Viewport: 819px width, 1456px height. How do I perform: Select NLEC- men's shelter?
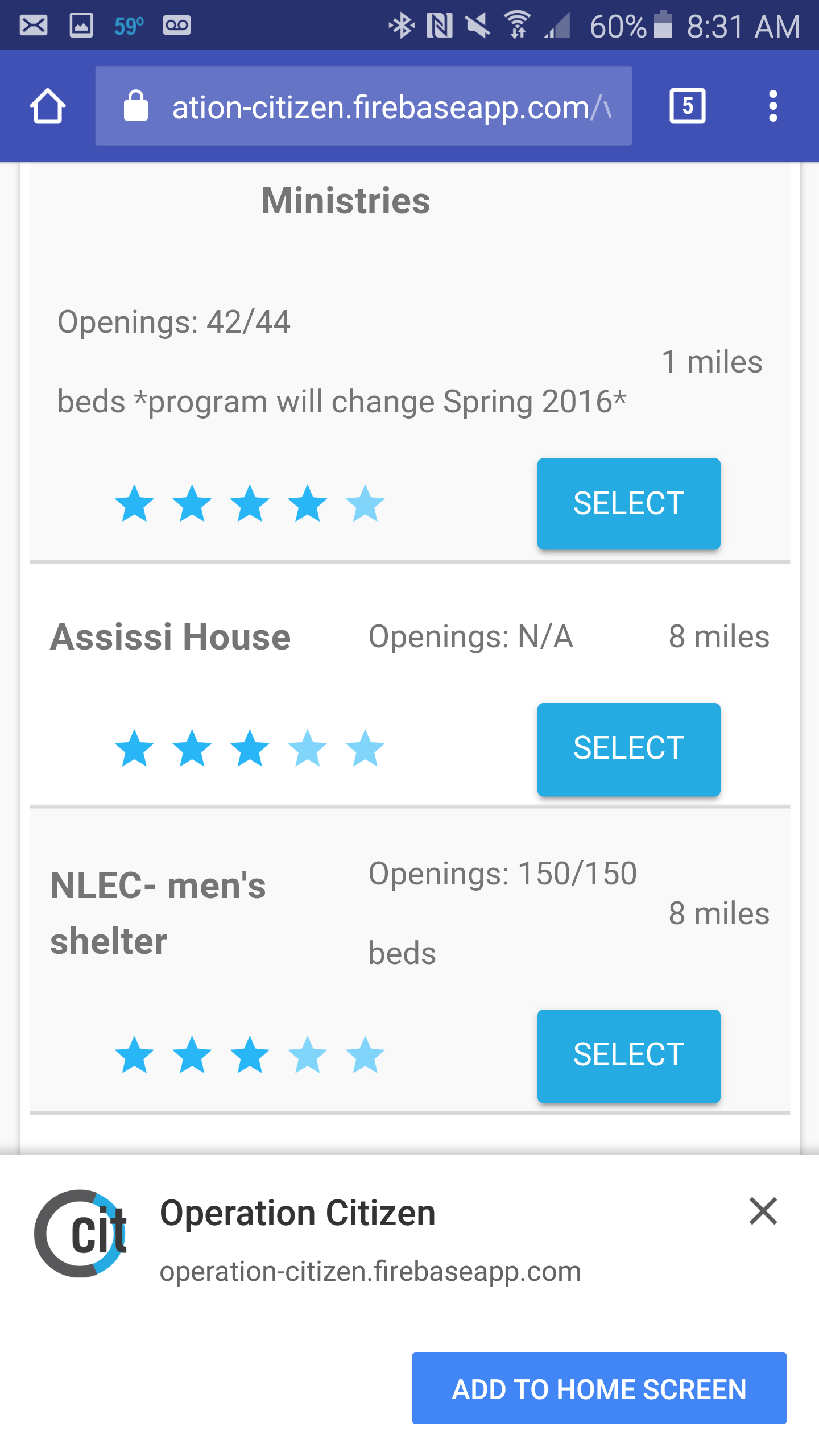point(628,1056)
